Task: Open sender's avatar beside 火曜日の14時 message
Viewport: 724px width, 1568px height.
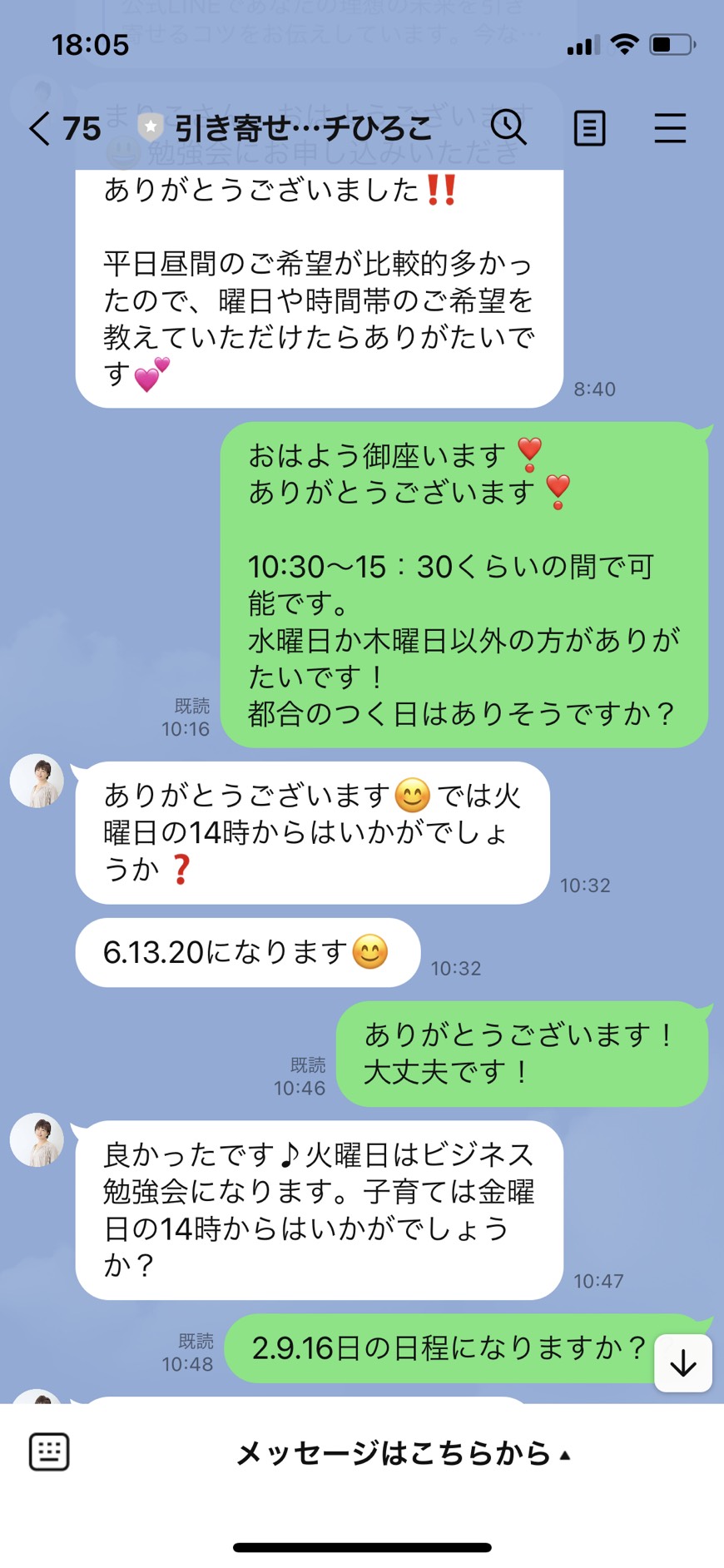Action: pyautogui.click(x=37, y=781)
